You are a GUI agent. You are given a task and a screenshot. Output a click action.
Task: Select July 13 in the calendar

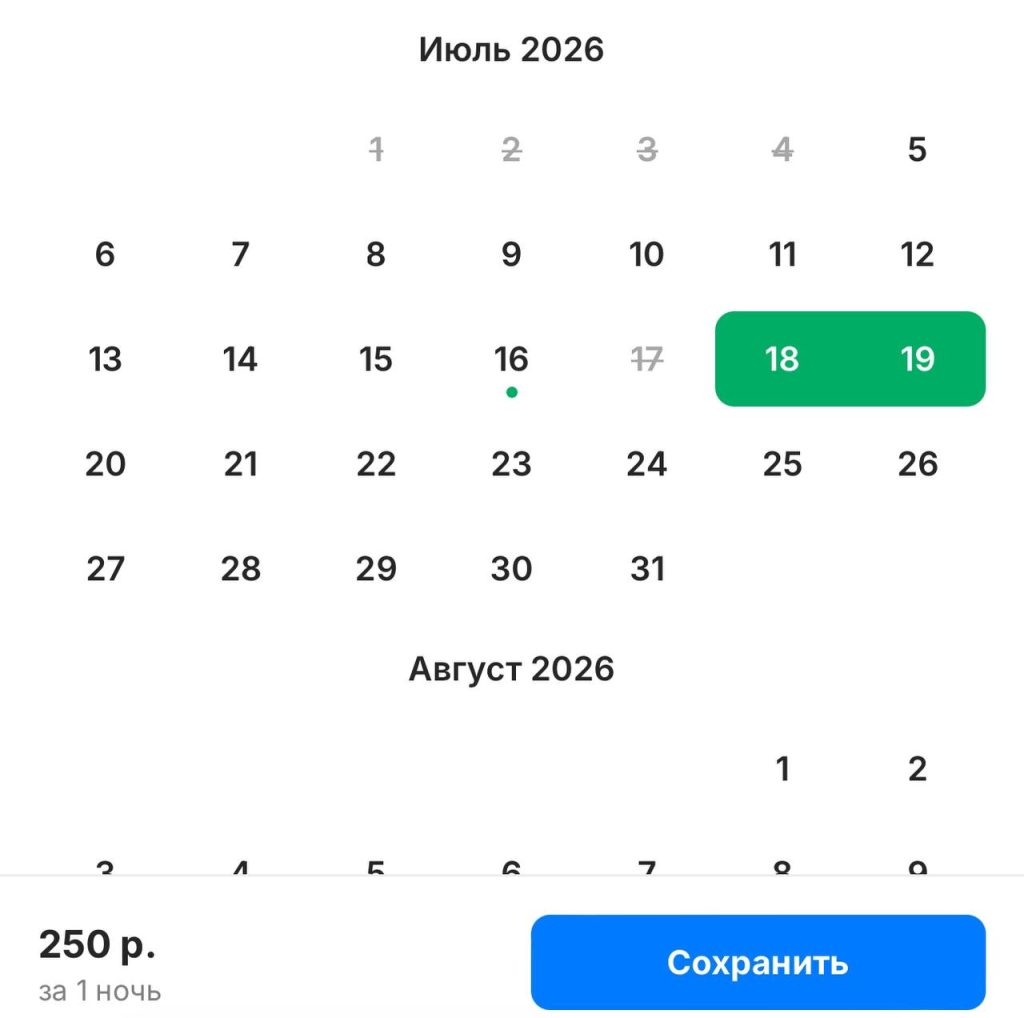point(105,359)
